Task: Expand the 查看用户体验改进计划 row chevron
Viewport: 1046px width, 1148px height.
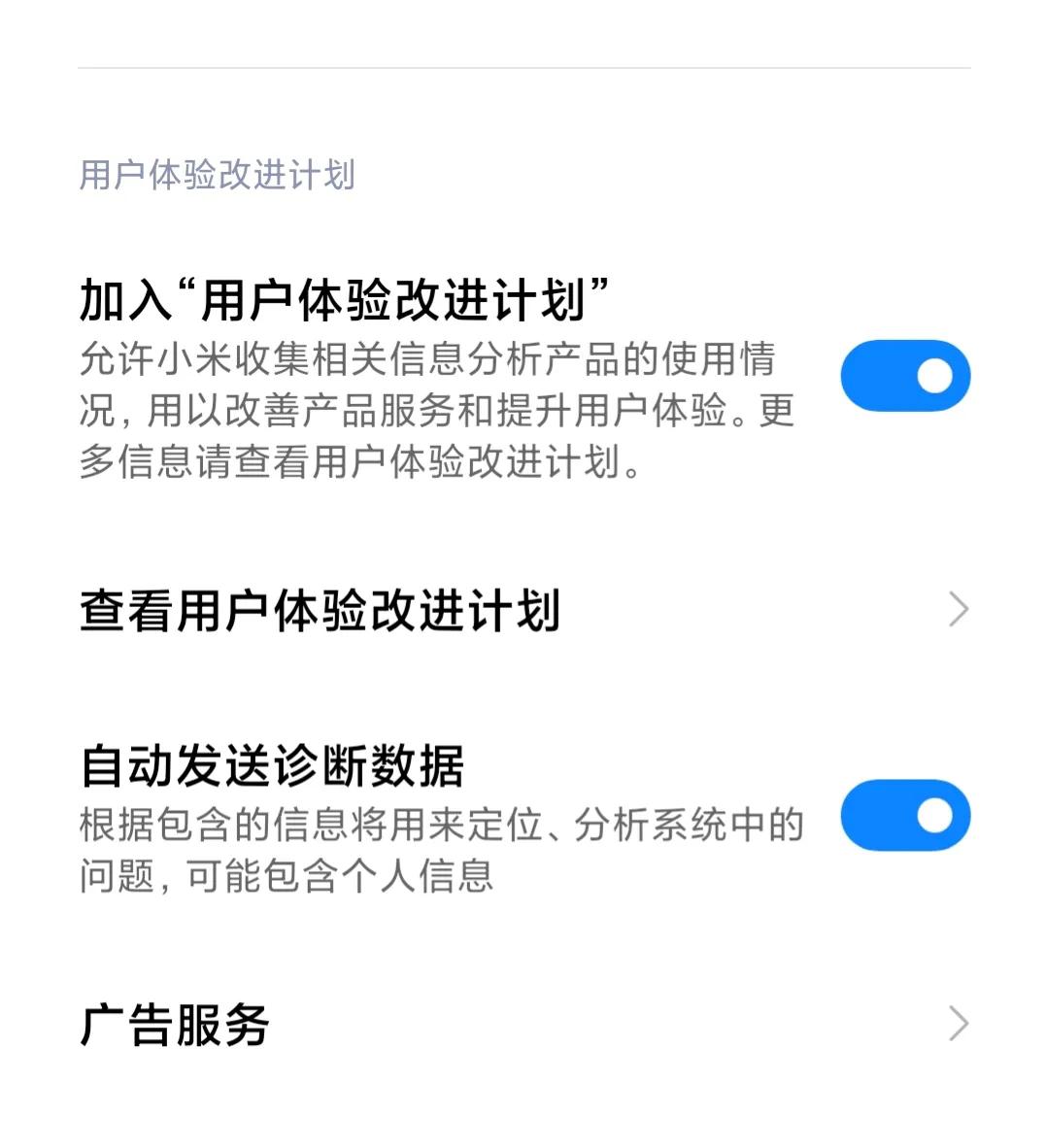Action: 960,610
